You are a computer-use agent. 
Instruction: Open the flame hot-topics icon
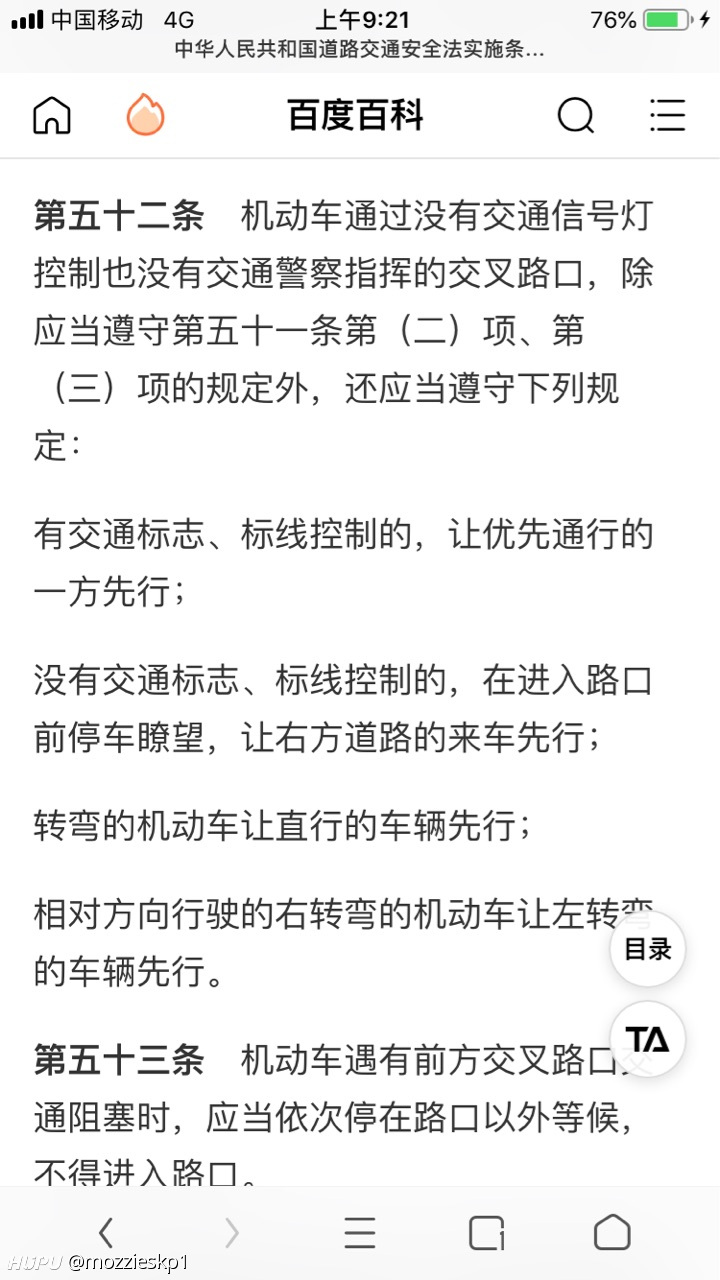pos(146,115)
